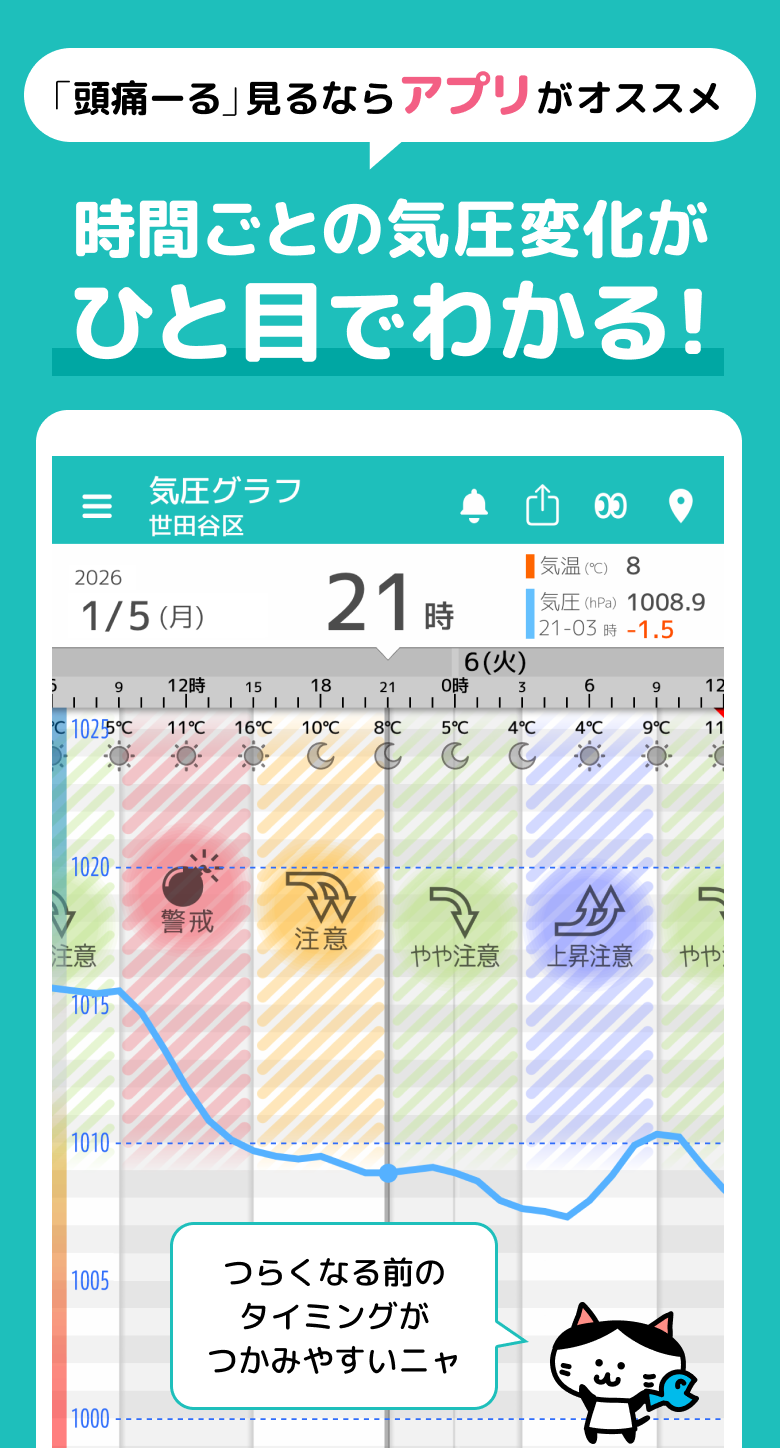Viewport: 780px width, 1448px height.
Task: Click the sun icon above 12時
Action: pyautogui.click(x=185, y=758)
